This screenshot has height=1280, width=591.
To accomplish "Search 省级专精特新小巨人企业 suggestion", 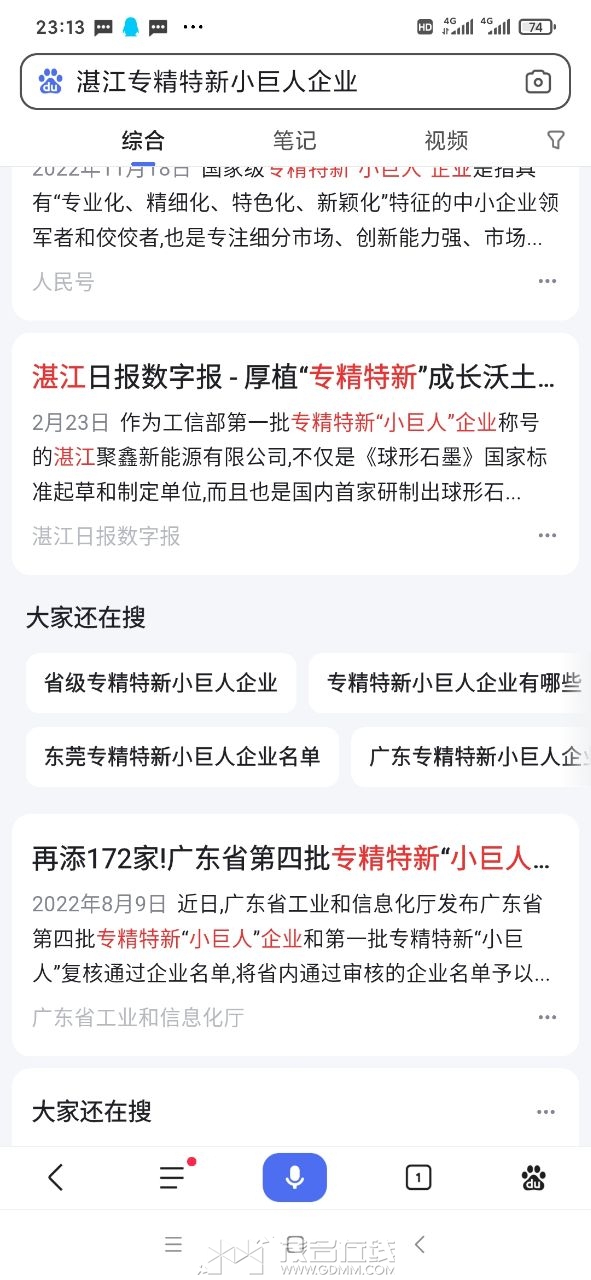I will [161, 683].
